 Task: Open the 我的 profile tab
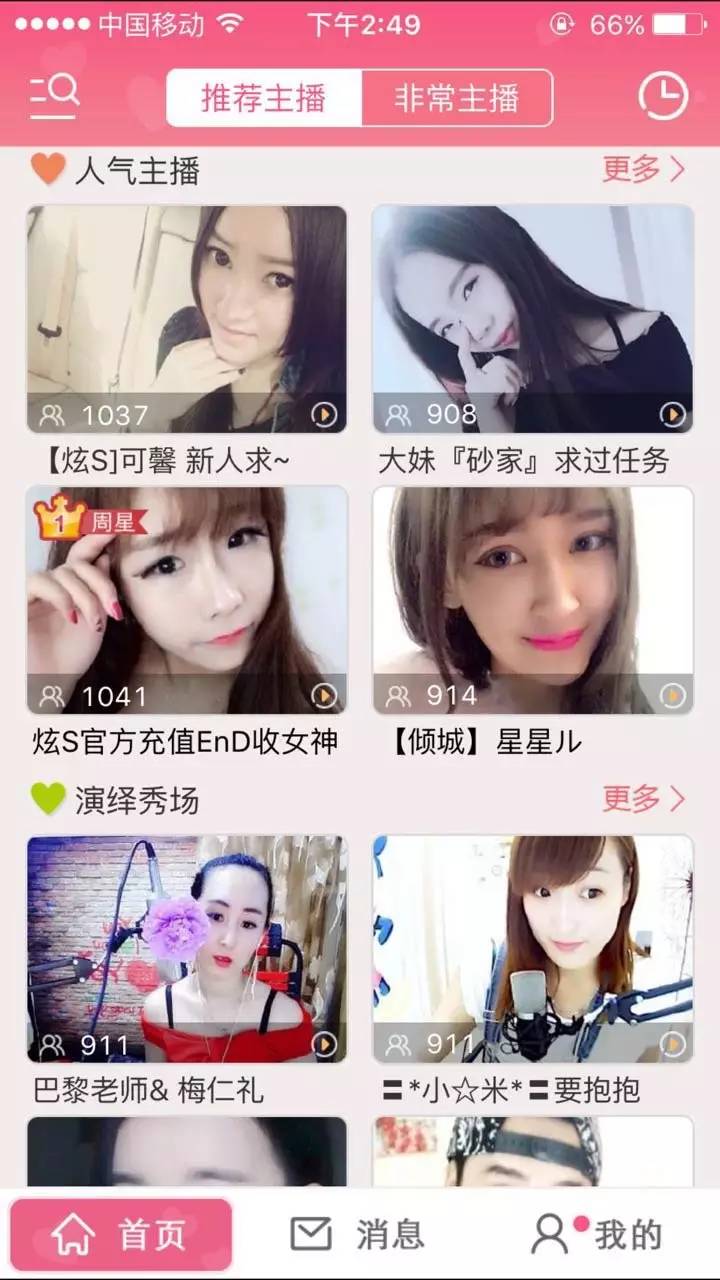pos(596,1235)
